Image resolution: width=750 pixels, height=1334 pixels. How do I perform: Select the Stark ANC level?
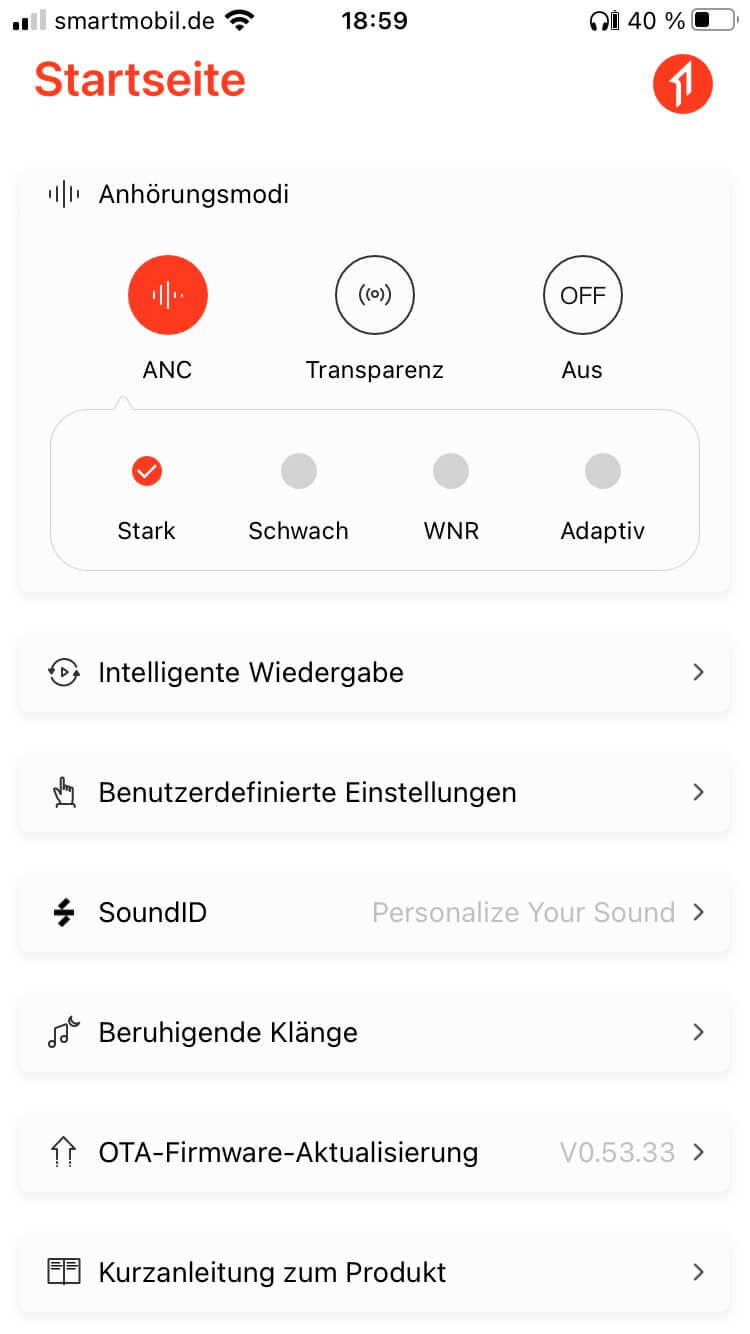(x=147, y=471)
